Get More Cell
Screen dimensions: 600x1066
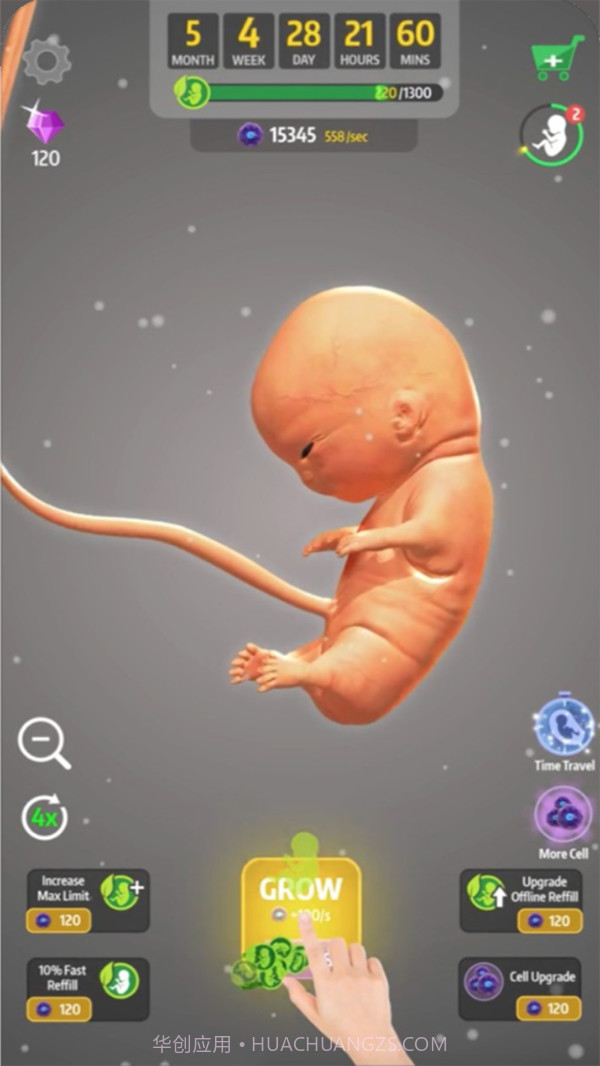(563, 816)
